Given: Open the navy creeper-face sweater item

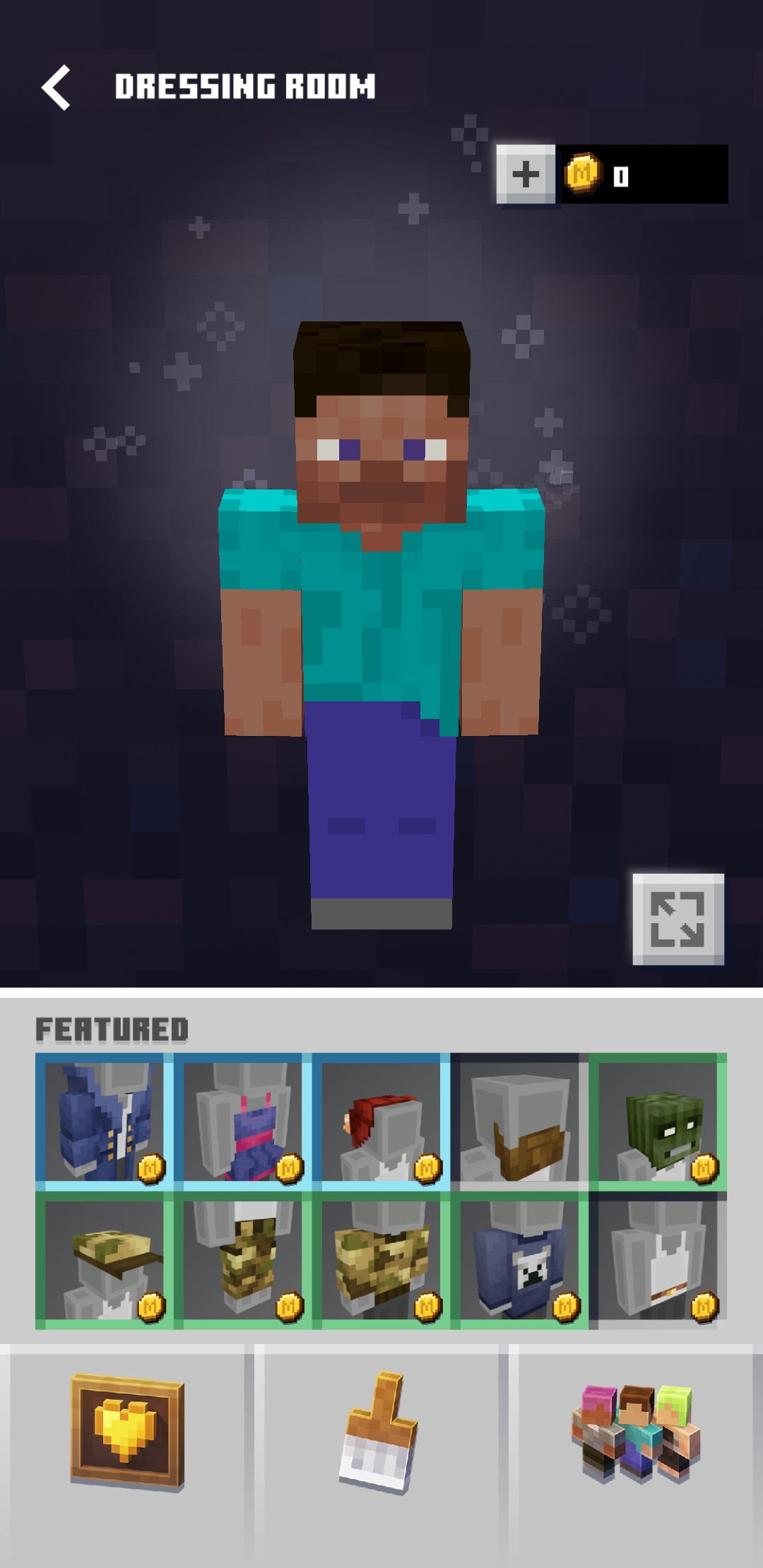Looking at the screenshot, I should 519,1260.
